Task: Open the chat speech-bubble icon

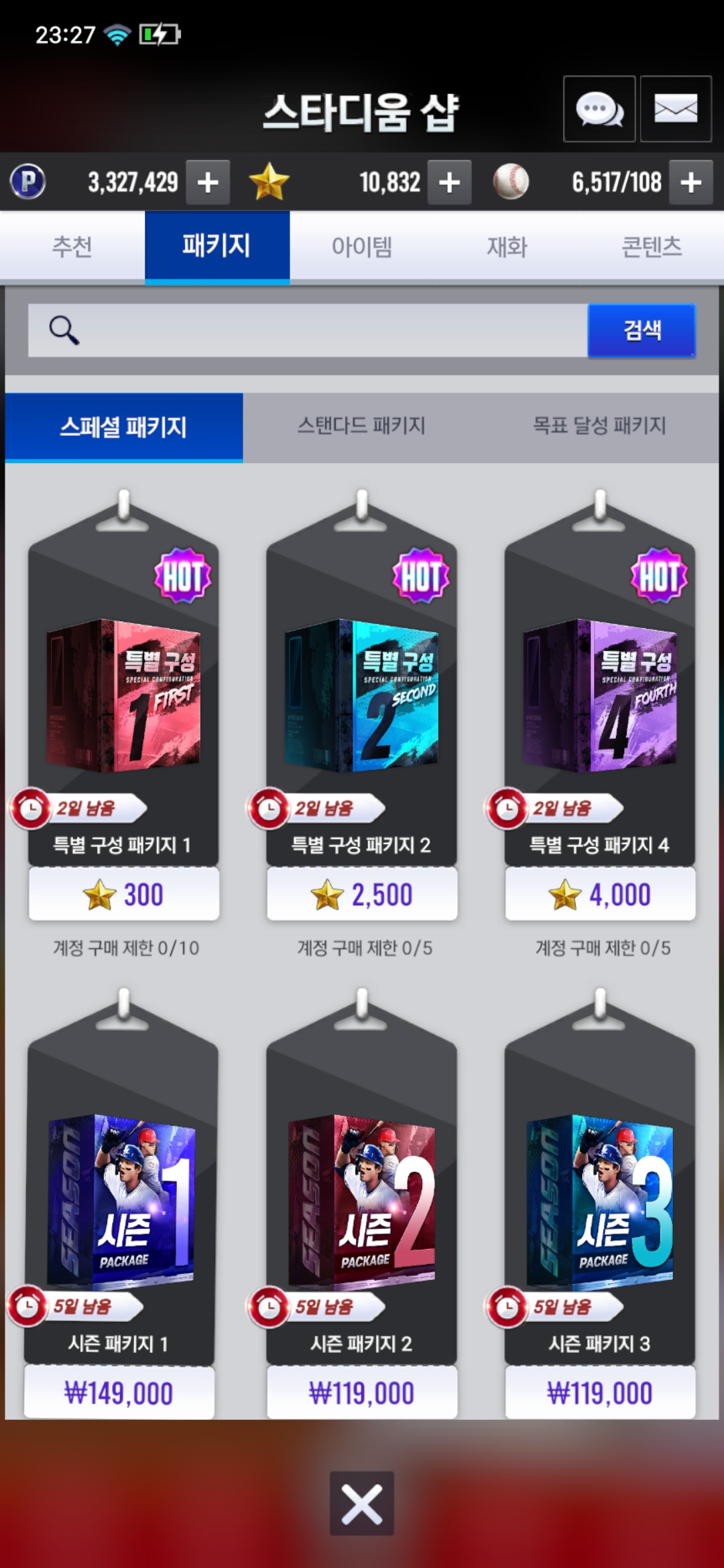Action: tap(599, 109)
